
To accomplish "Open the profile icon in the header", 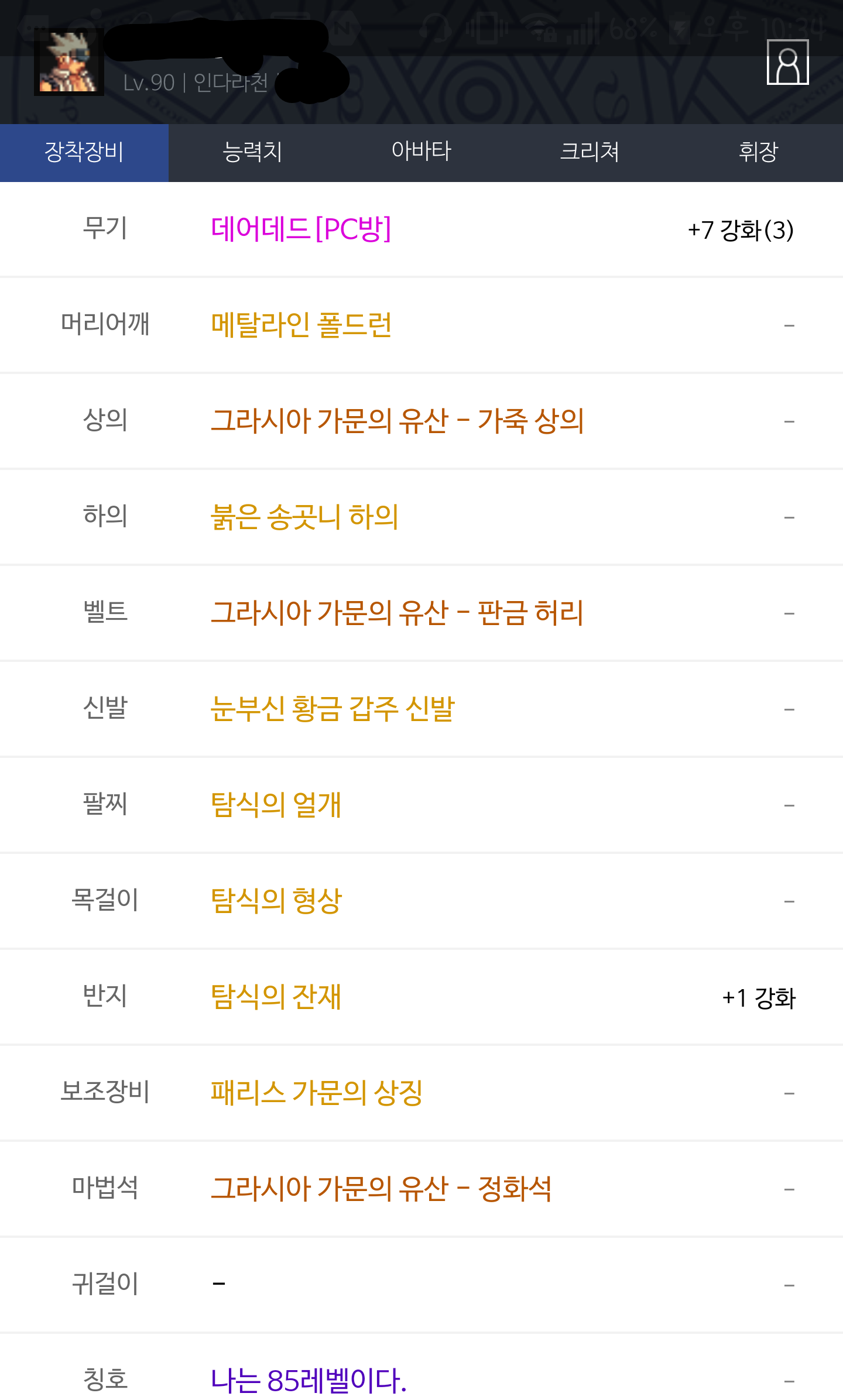I will pyautogui.click(x=787, y=62).
